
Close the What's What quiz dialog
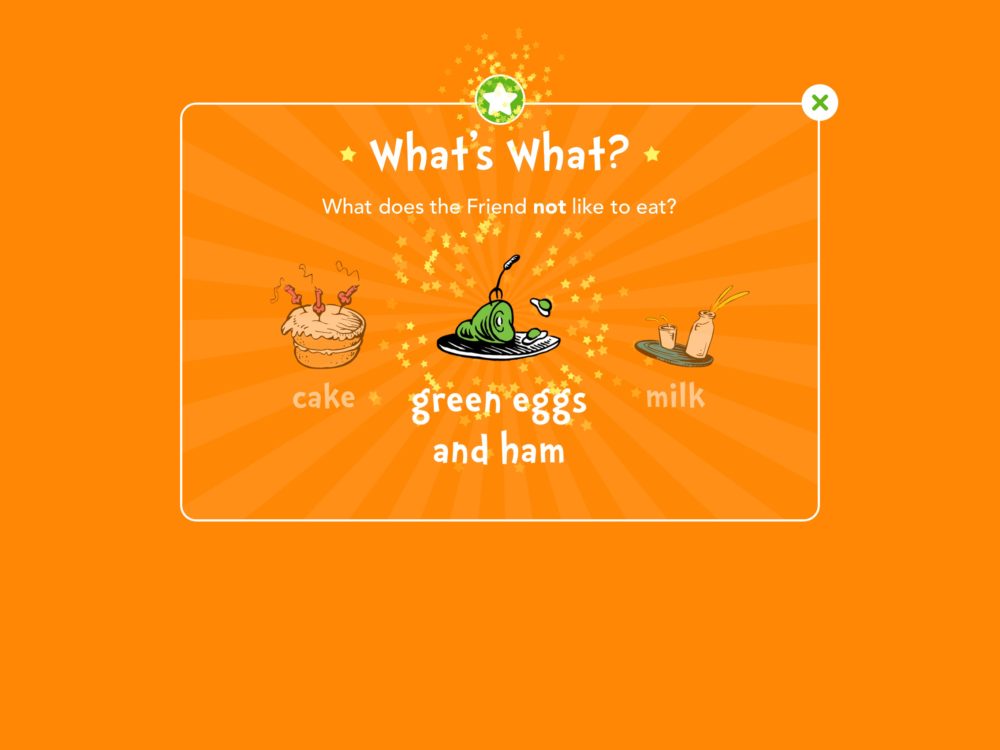[820, 103]
